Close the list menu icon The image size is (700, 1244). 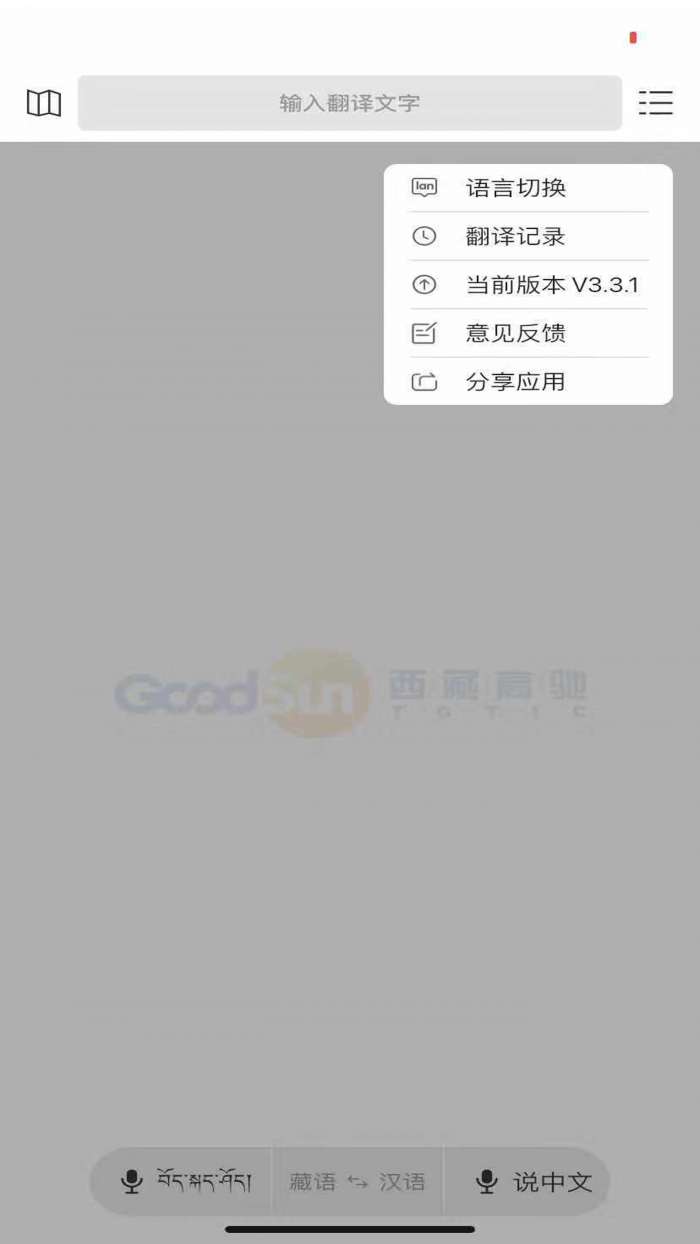(655, 102)
